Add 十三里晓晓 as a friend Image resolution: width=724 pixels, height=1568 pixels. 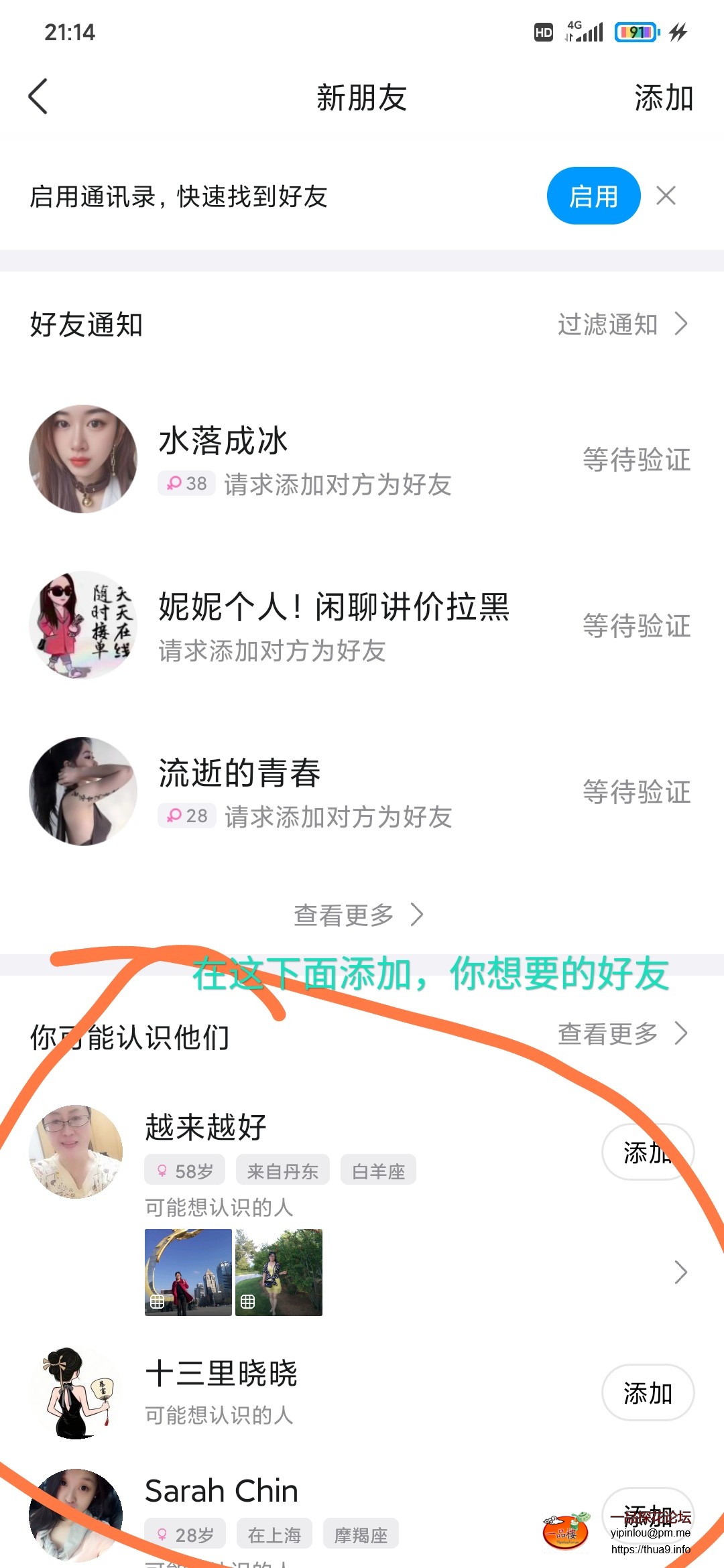pyautogui.click(x=647, y=1393)
